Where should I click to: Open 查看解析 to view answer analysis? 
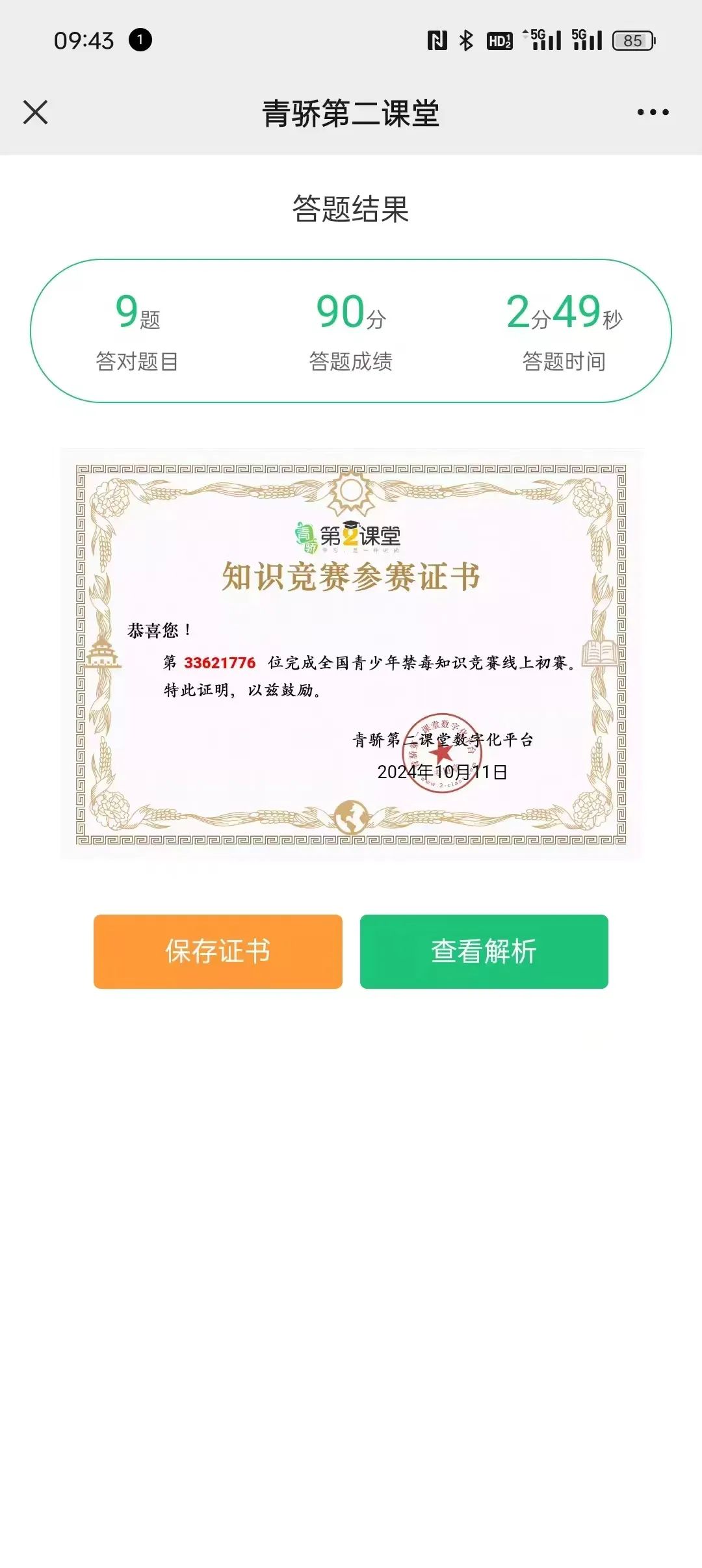tap(484, 951)
